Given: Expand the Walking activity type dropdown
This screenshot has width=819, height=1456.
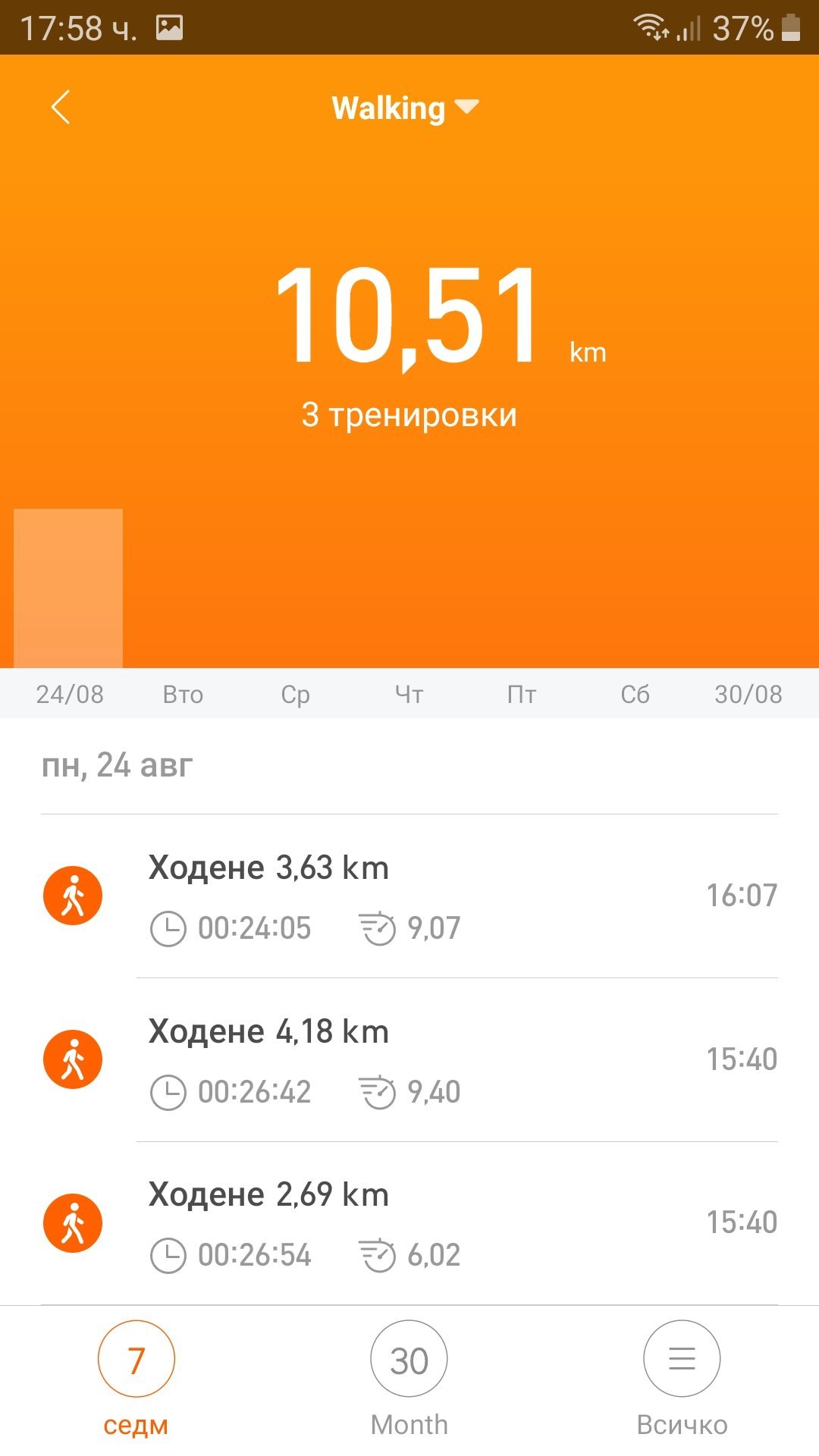Looking at the screenshot, I should tap(405, 108).
